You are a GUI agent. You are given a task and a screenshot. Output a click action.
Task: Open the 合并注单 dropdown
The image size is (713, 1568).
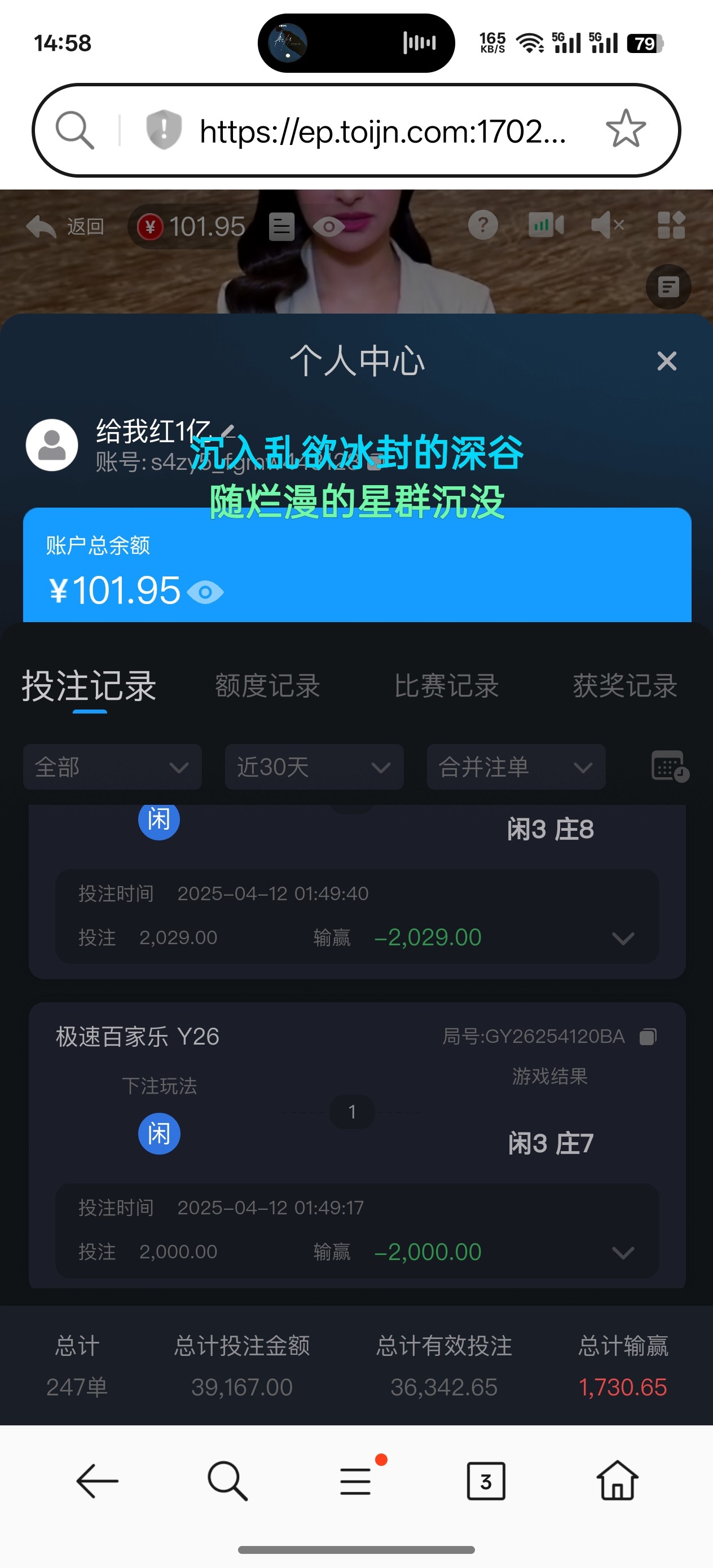[x=516, y=767]
